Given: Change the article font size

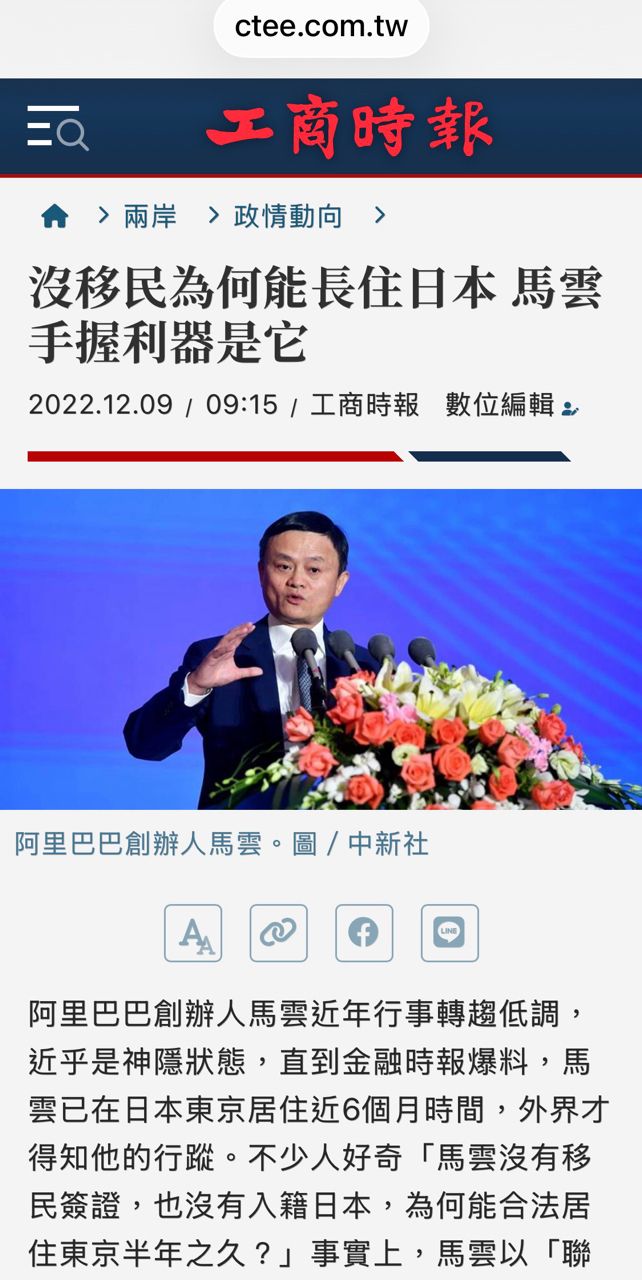Looking at the screenshot, I should tap(193, 933).
